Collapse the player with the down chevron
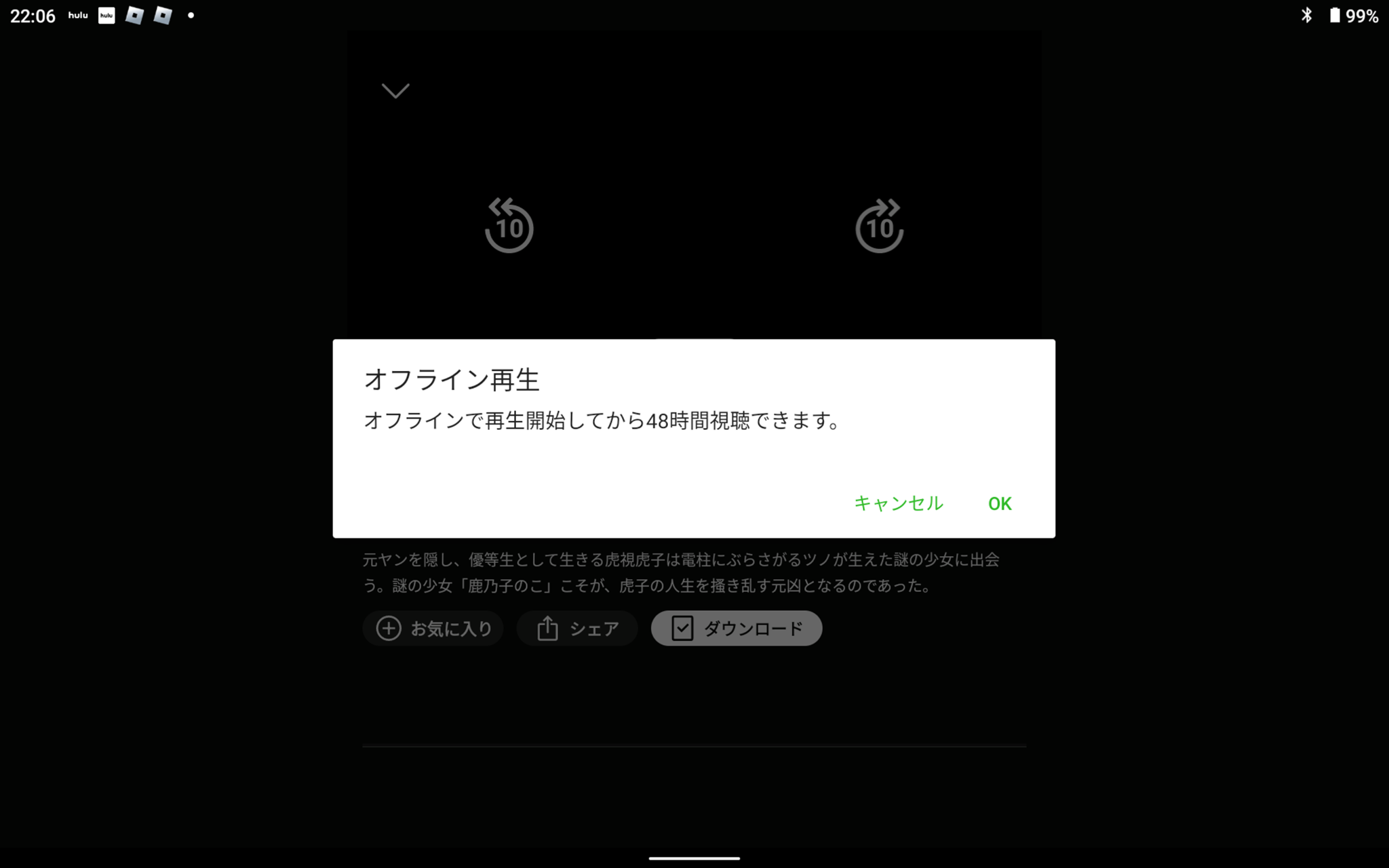Screen dimensions: 1389x868 tap(395, 91)
